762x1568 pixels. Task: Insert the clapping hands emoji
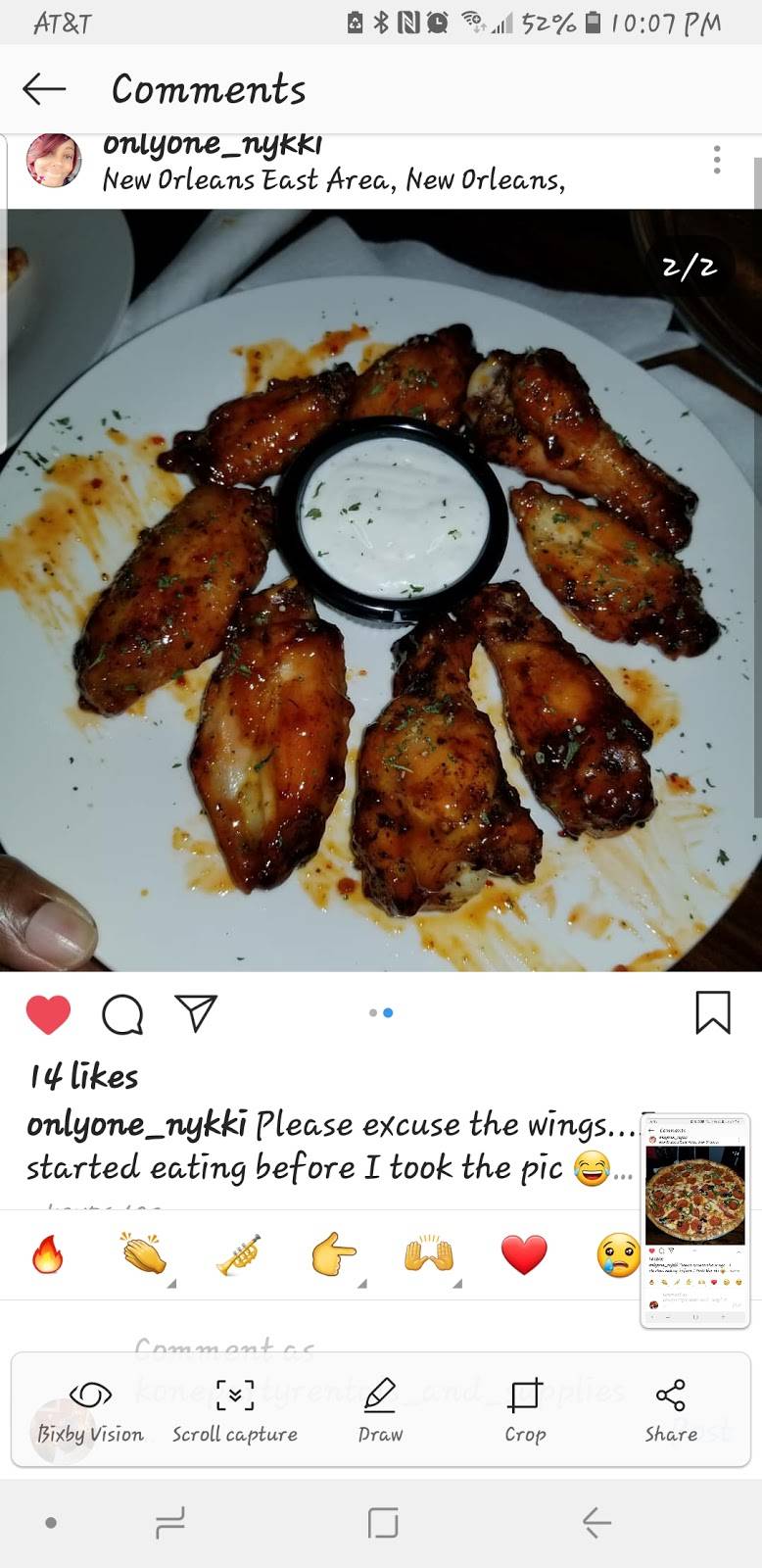(143, 1253)
